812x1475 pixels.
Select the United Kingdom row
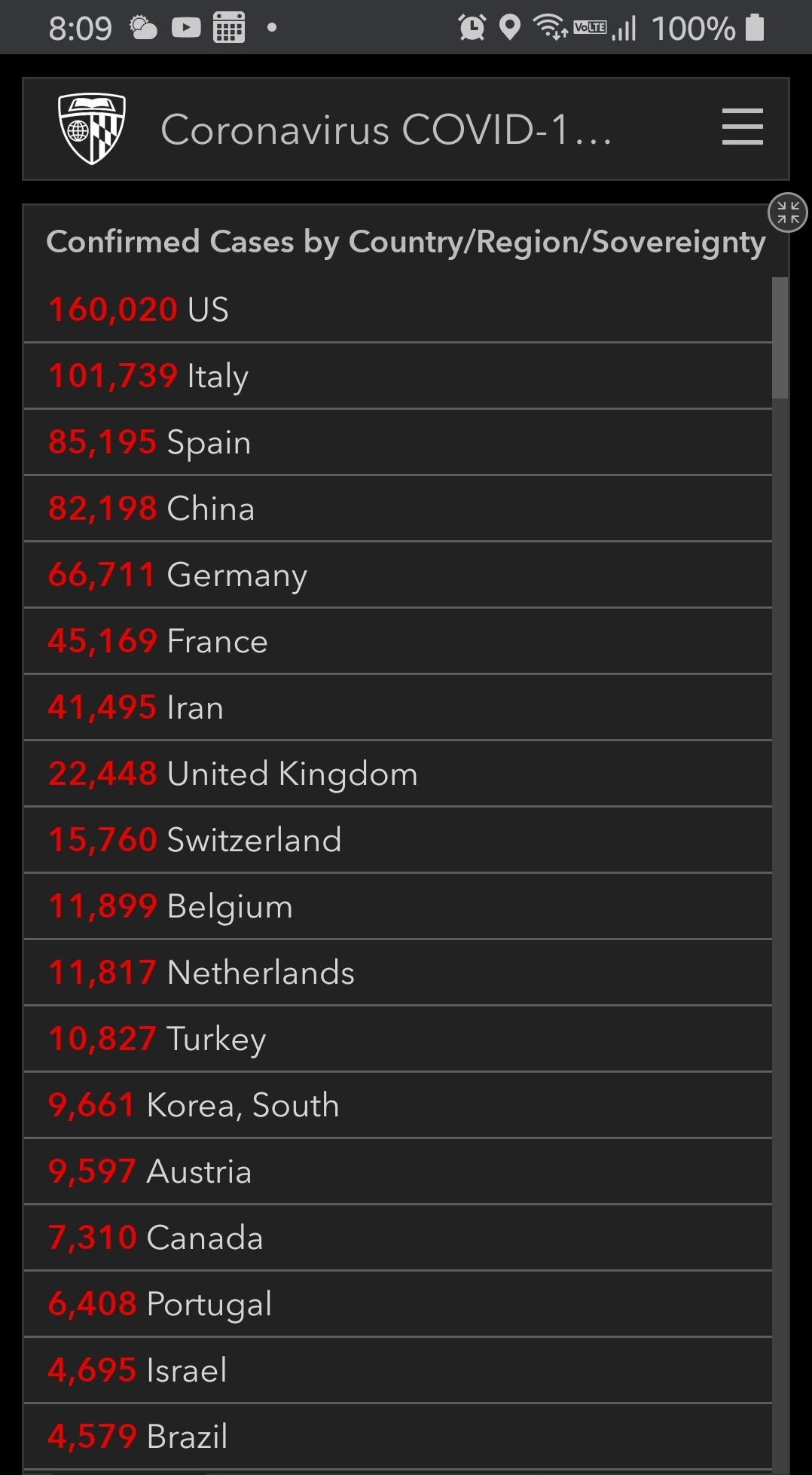click(398, 774)
